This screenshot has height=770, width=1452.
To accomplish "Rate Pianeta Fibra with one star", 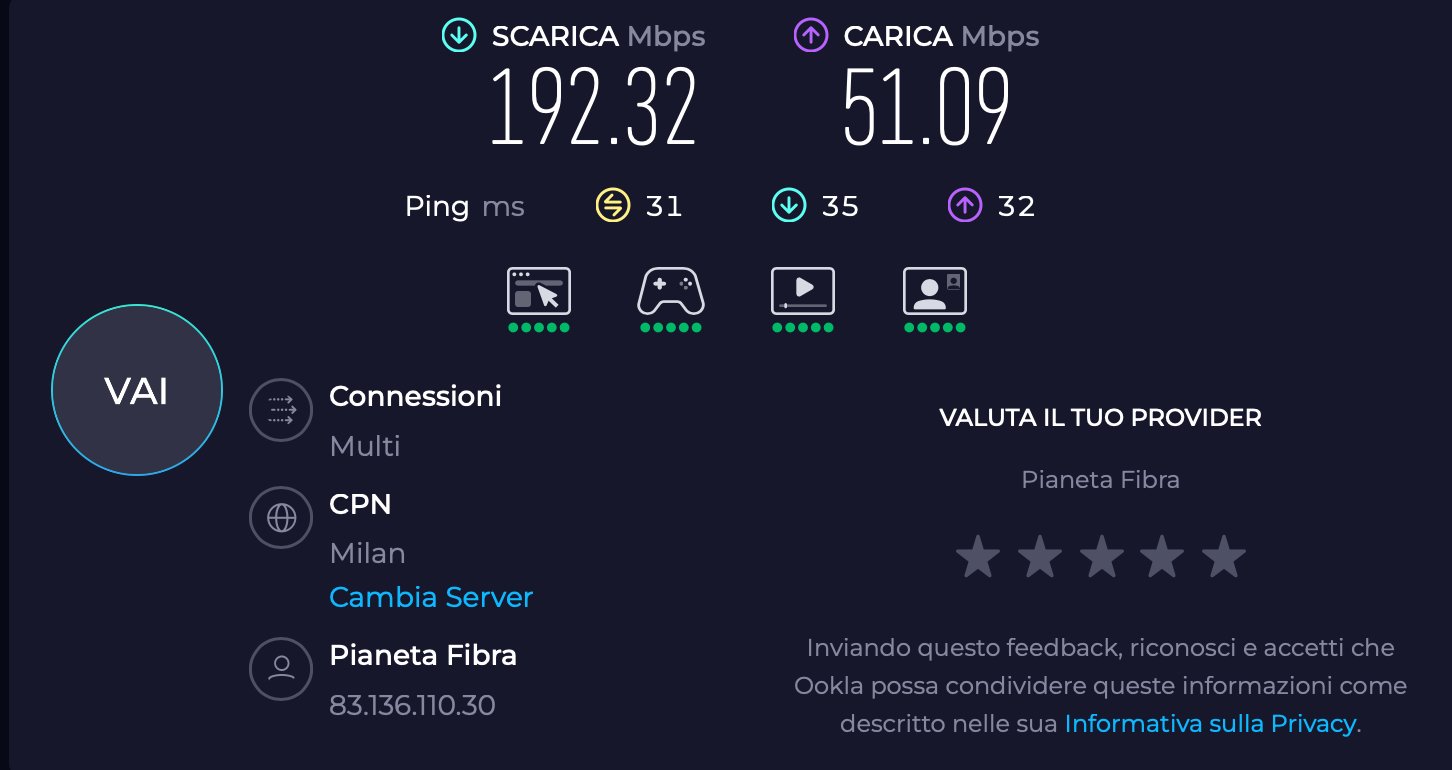I will click(977, 556).
